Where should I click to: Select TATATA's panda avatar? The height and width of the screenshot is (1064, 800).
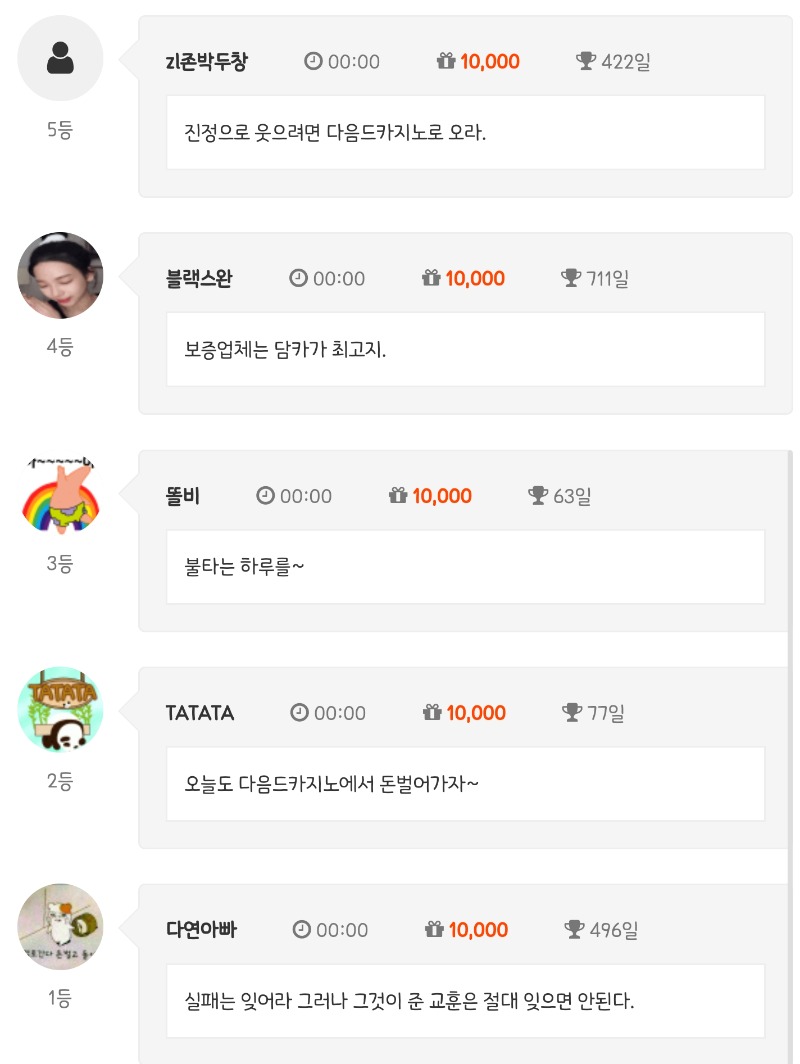(60, 710)
